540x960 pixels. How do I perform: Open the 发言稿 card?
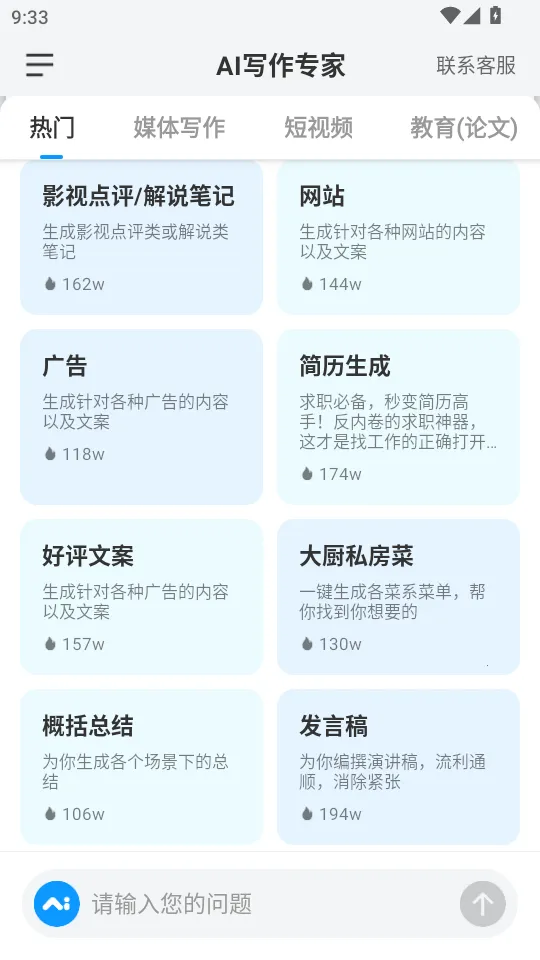399,767
